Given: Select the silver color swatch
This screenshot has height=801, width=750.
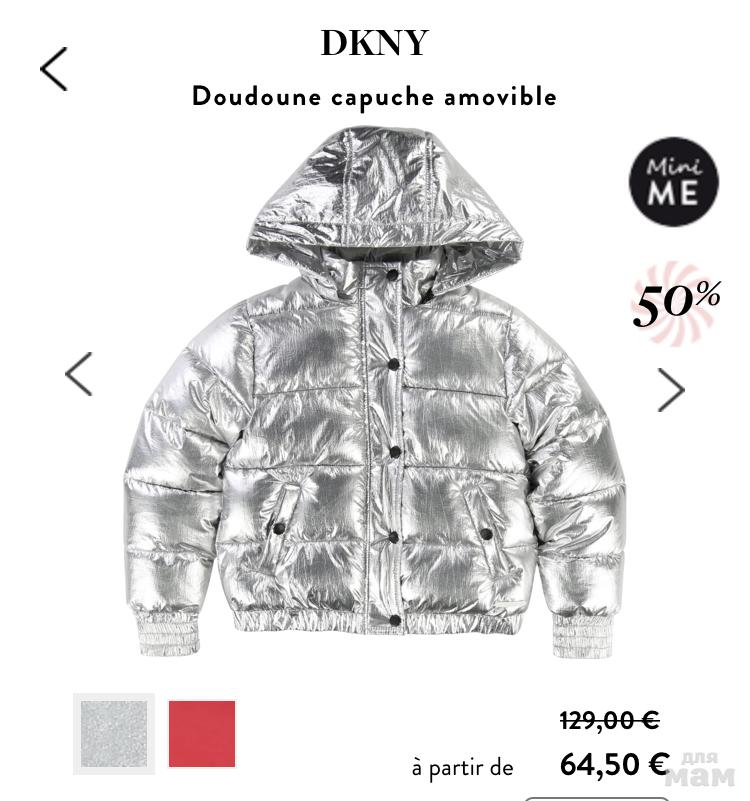Looking at the screenshot, I should point(114,733).
